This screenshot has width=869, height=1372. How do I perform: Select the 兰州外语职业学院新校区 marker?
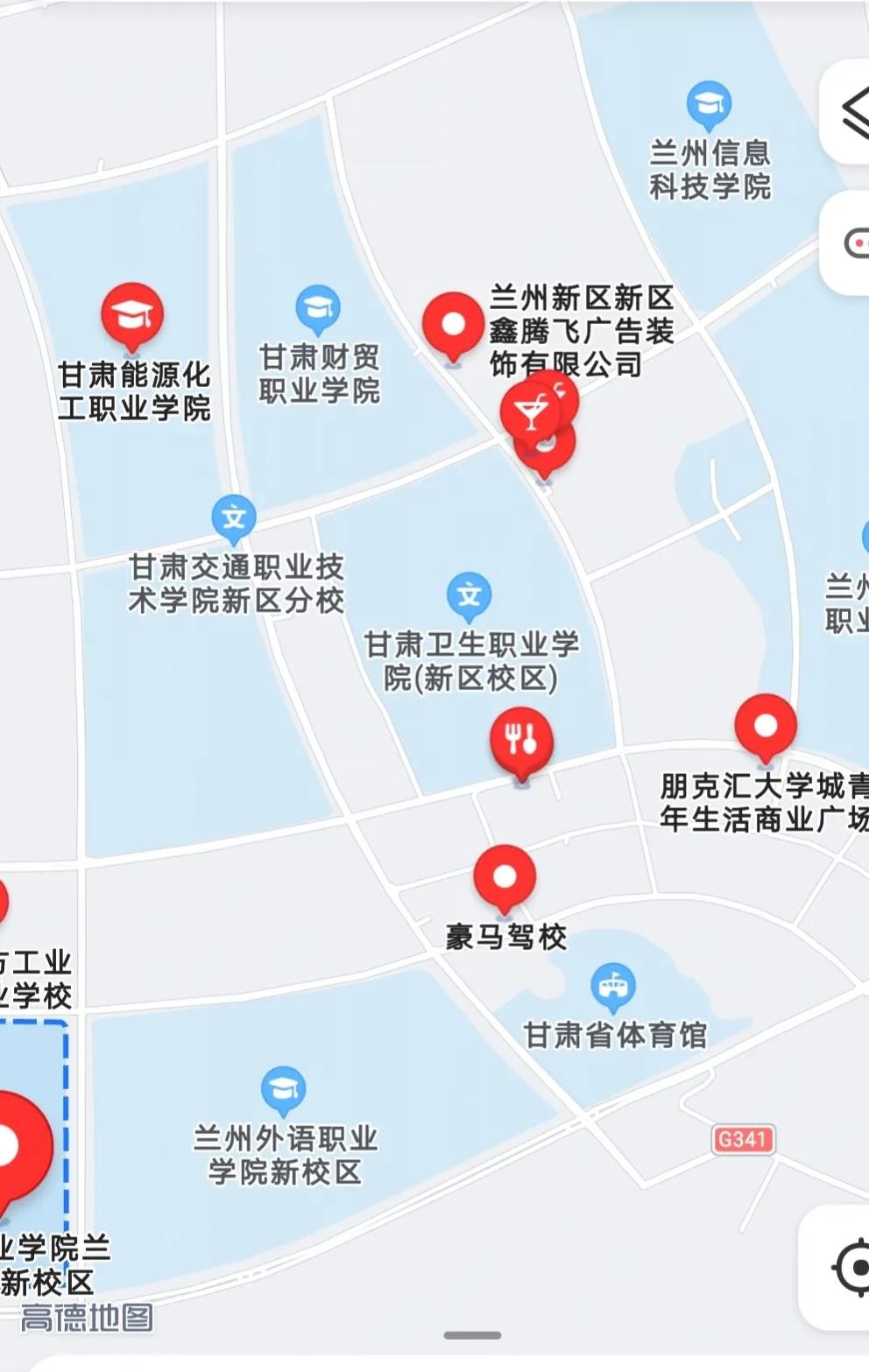tap(283, 1089)
